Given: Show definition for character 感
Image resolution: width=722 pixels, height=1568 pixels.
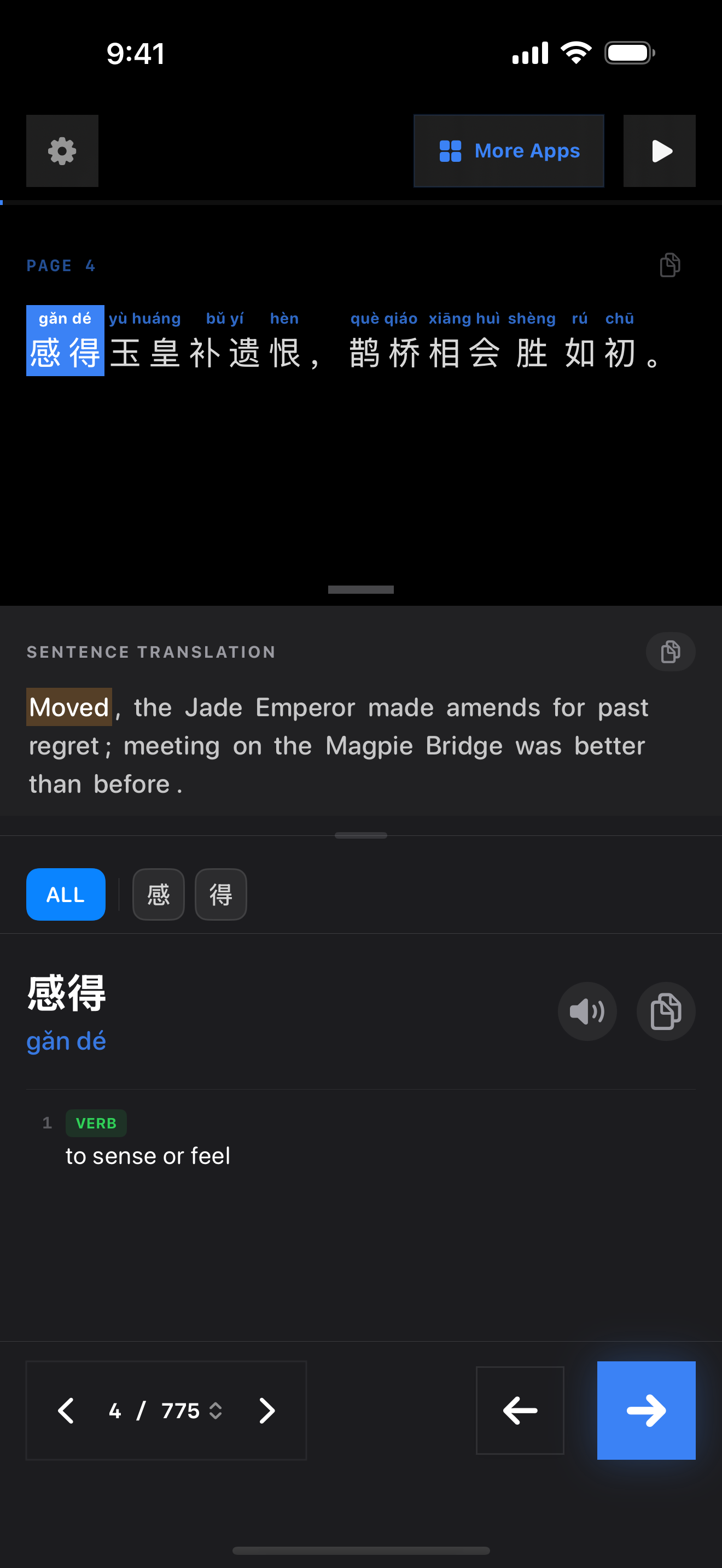Looking at the screenshot, I should click(x=158, y=894).
